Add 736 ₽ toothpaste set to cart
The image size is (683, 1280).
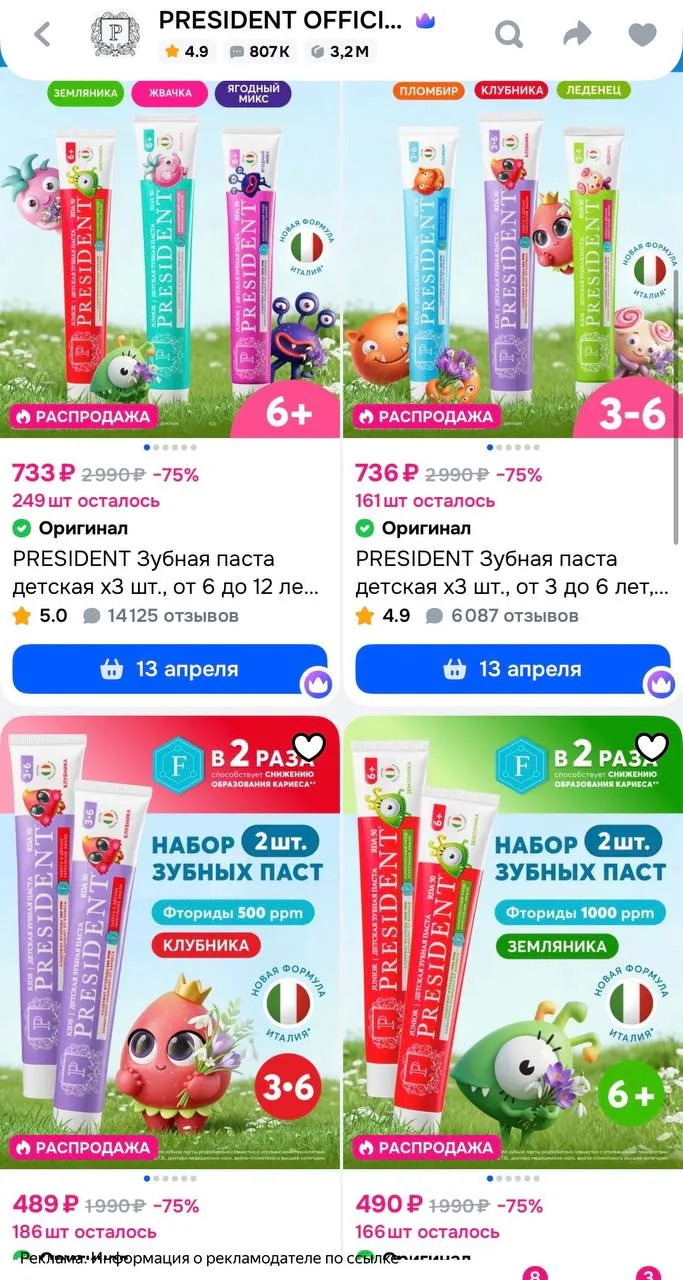click(x=512, y=669)
